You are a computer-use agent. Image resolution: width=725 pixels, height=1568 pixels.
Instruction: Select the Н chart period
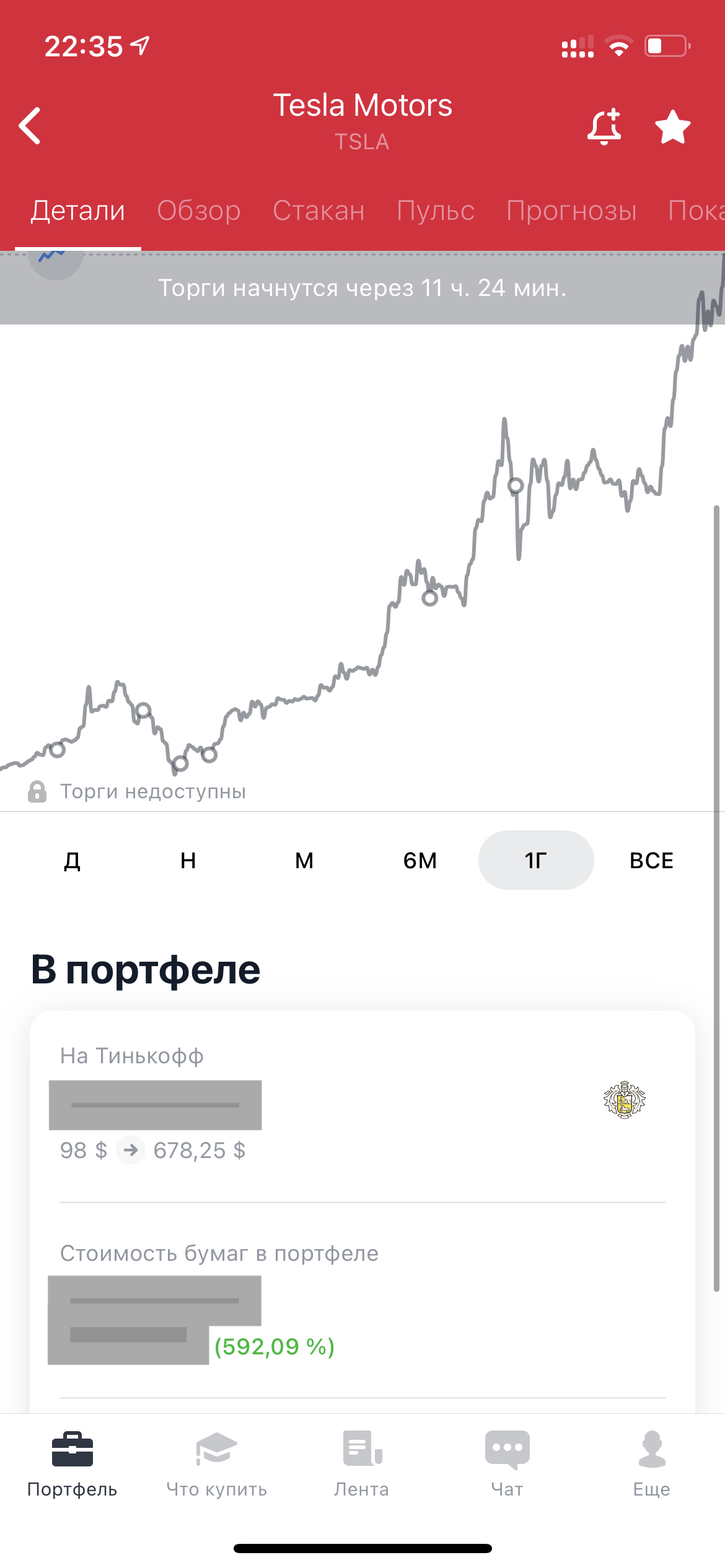tap(188, 860)
